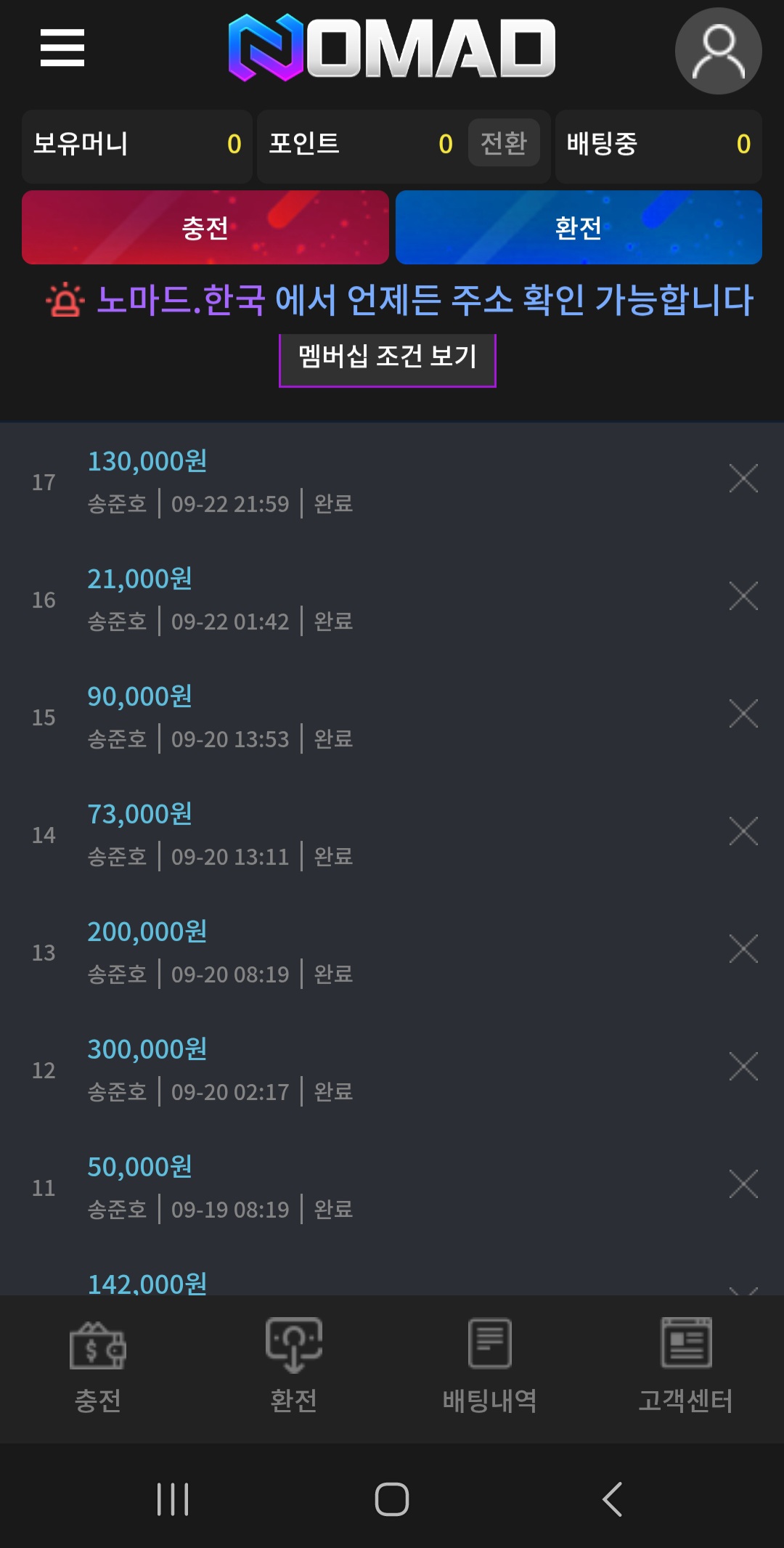Remove the 300,000원 entry
Image resolution: width=784 pixels, height=1548 pixels.
[743, 1067]
